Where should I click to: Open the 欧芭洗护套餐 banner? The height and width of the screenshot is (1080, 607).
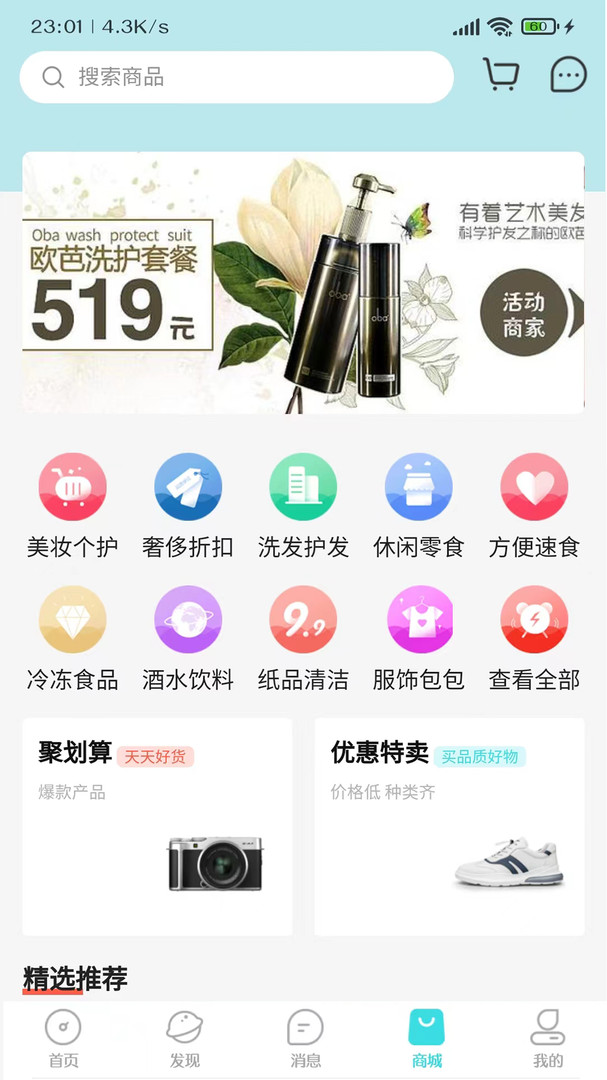(x=303, y=282)
